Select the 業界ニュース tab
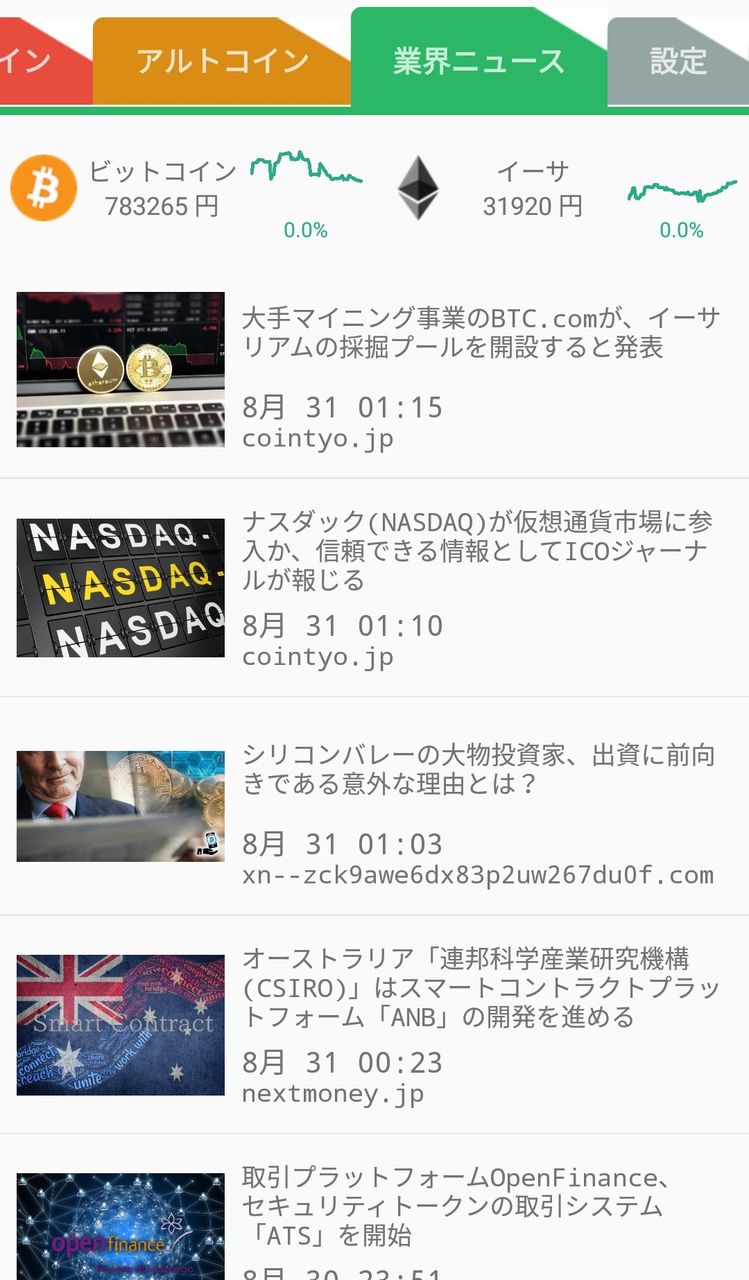 point(479,61)
